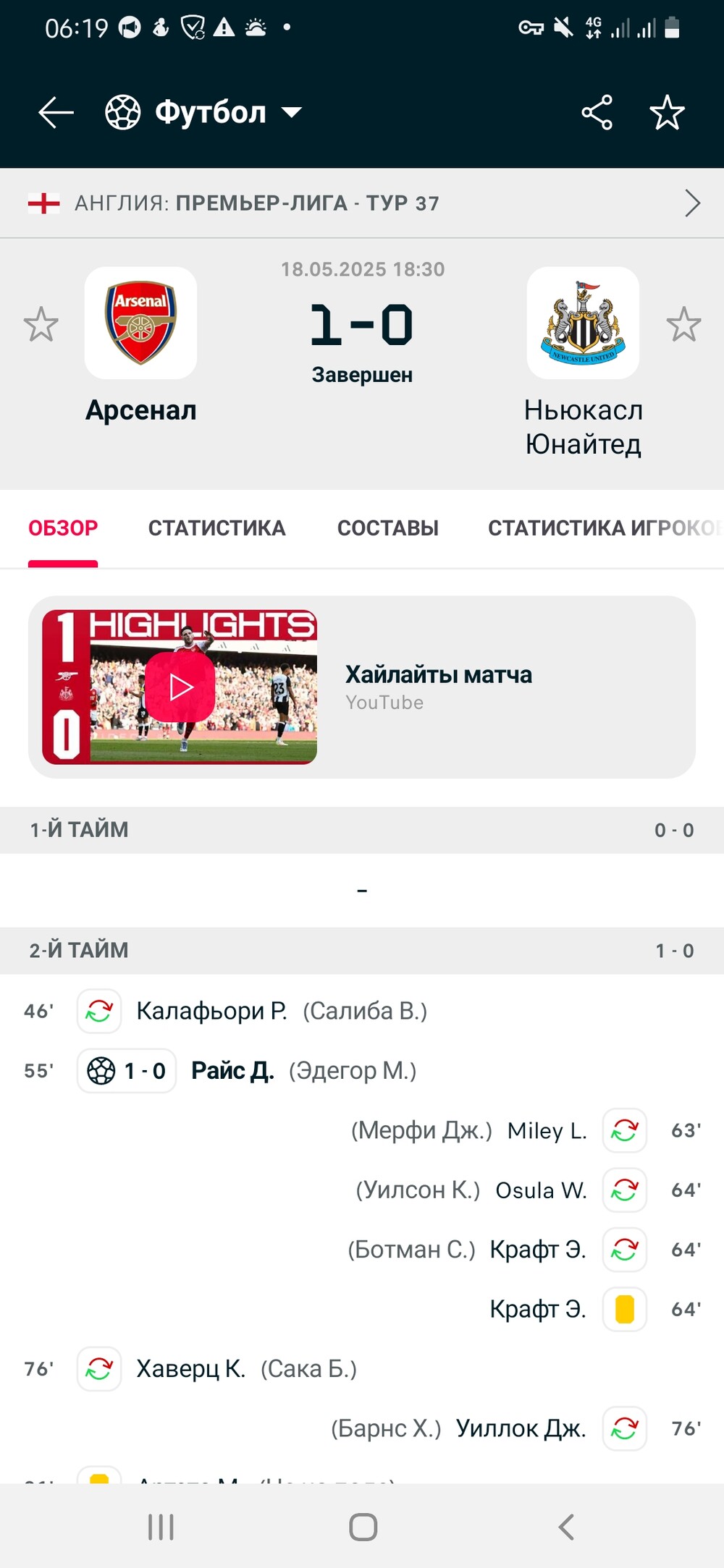Open goal scorer Райс Д. at 55'
Viewport: 724px width, 1568px height.
tap(232, 1071)
